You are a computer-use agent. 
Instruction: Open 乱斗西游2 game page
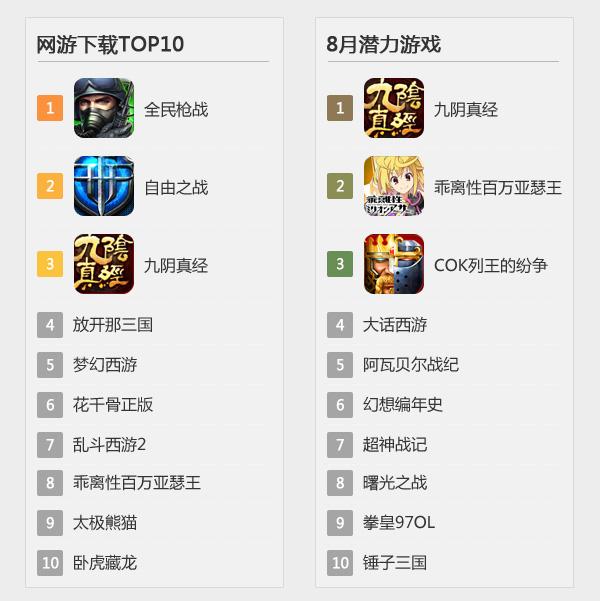coord(109,445)
